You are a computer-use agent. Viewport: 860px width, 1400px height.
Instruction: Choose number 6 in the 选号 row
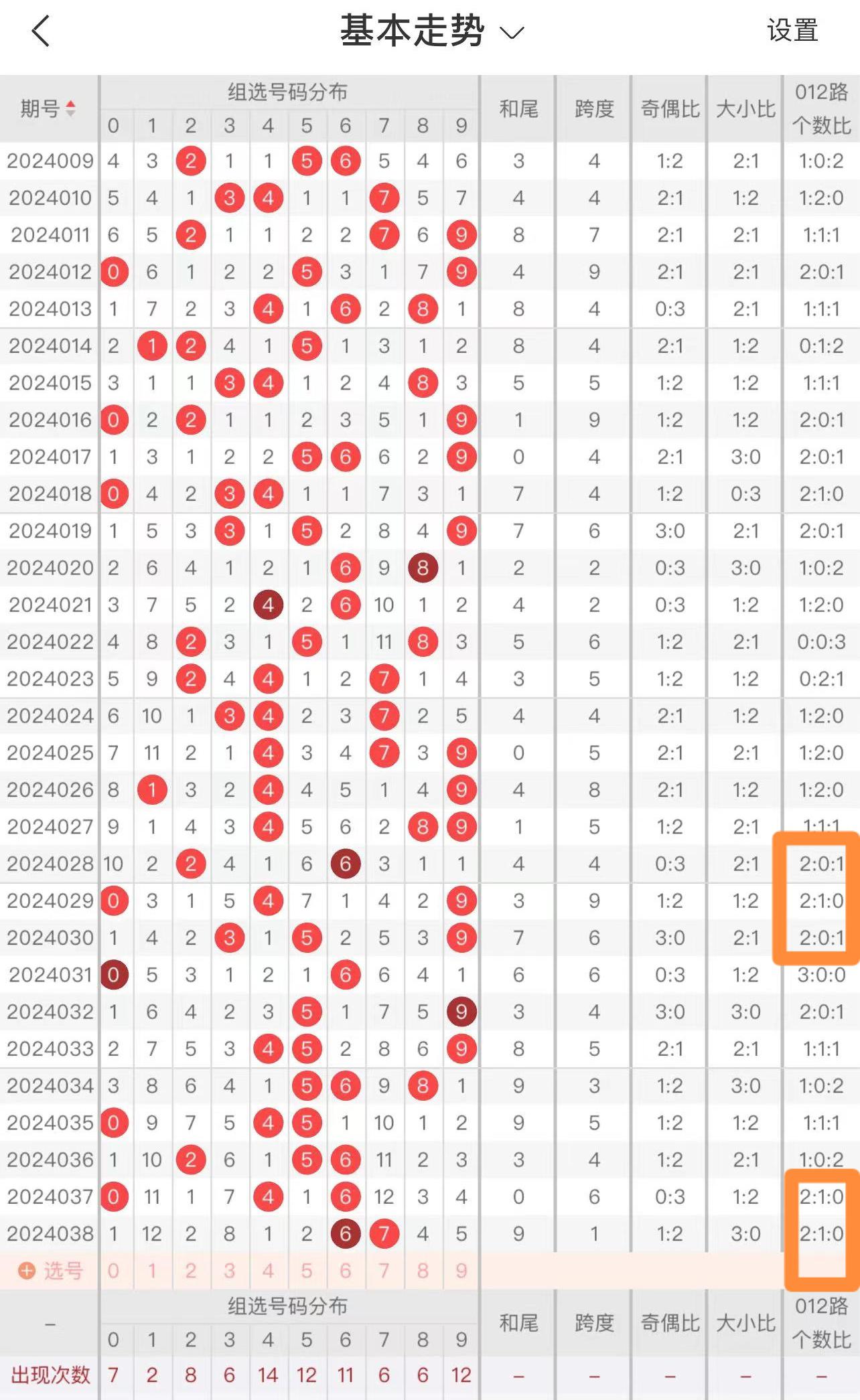point(346,1270)
